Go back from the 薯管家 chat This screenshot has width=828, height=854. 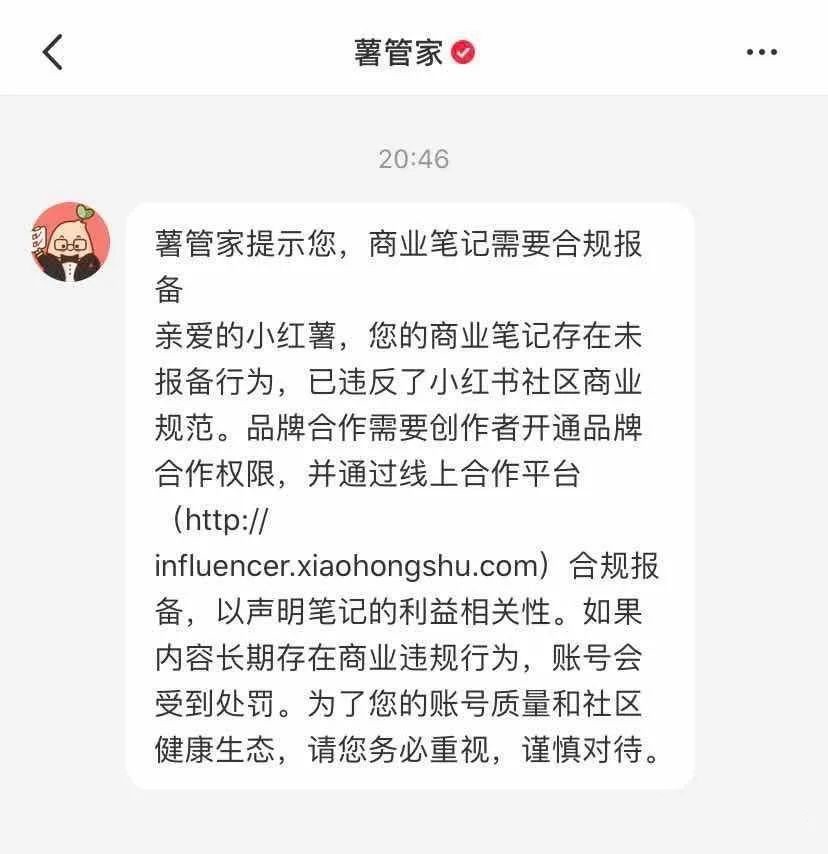click(x=53, y=52)
